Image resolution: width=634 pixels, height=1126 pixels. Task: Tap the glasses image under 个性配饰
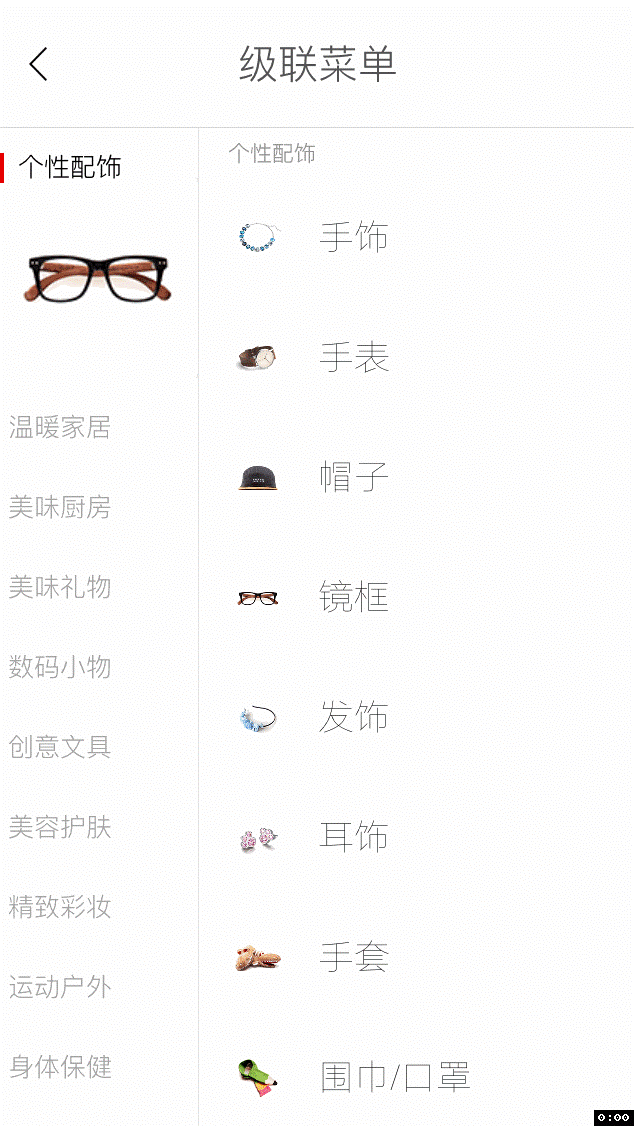98,278
